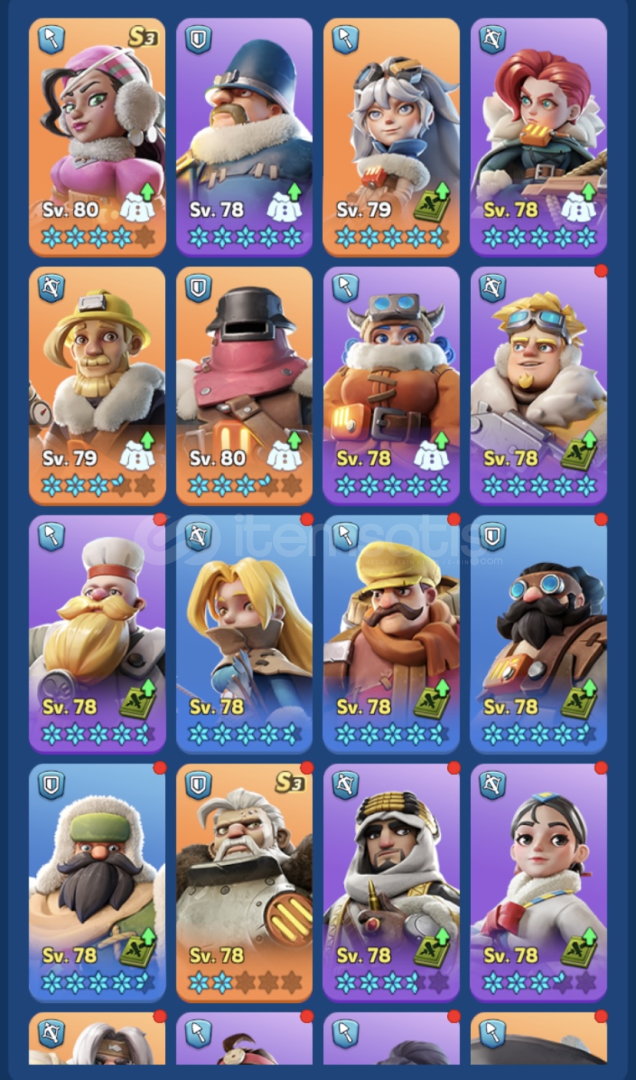Open the horned-helmet hero card
This screenshot has width=636, height=1080.
391,386
